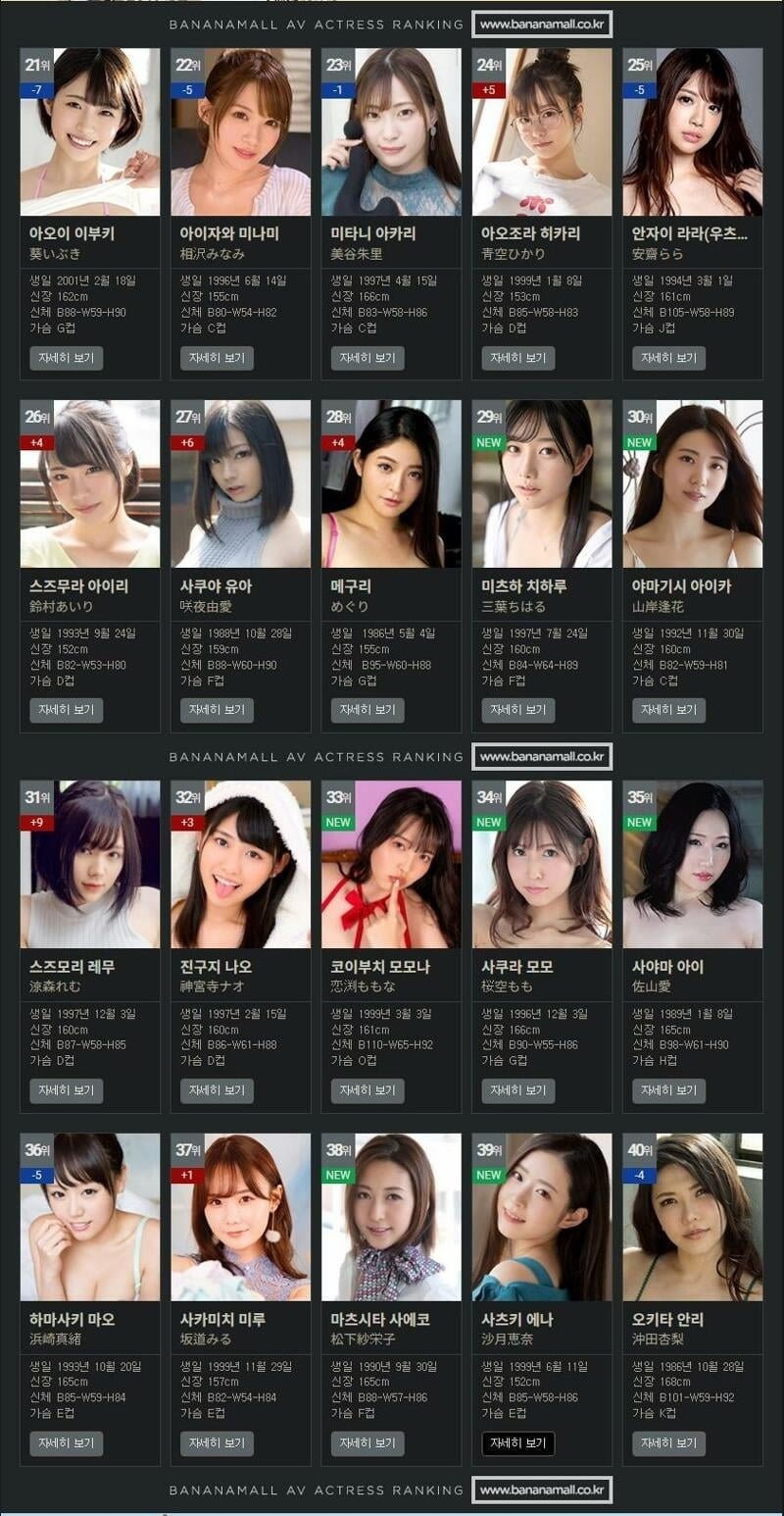
Task: Open 자세히 보기 for 오키타 안리
Action: point(668,1443)
